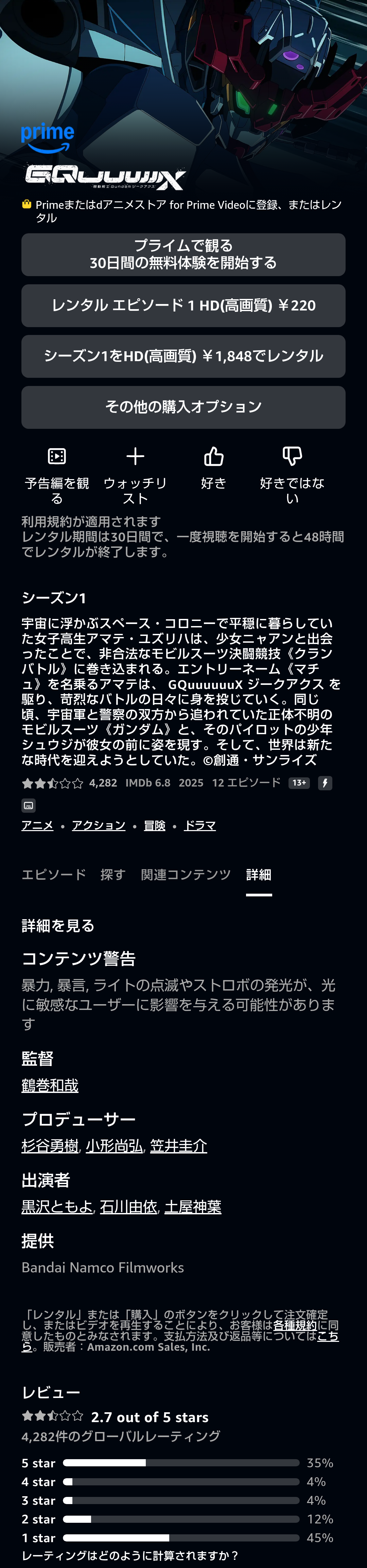Open the アニメ genre link
The width and height of the screenshot is (367, 1568).
[x=37, y=825]
